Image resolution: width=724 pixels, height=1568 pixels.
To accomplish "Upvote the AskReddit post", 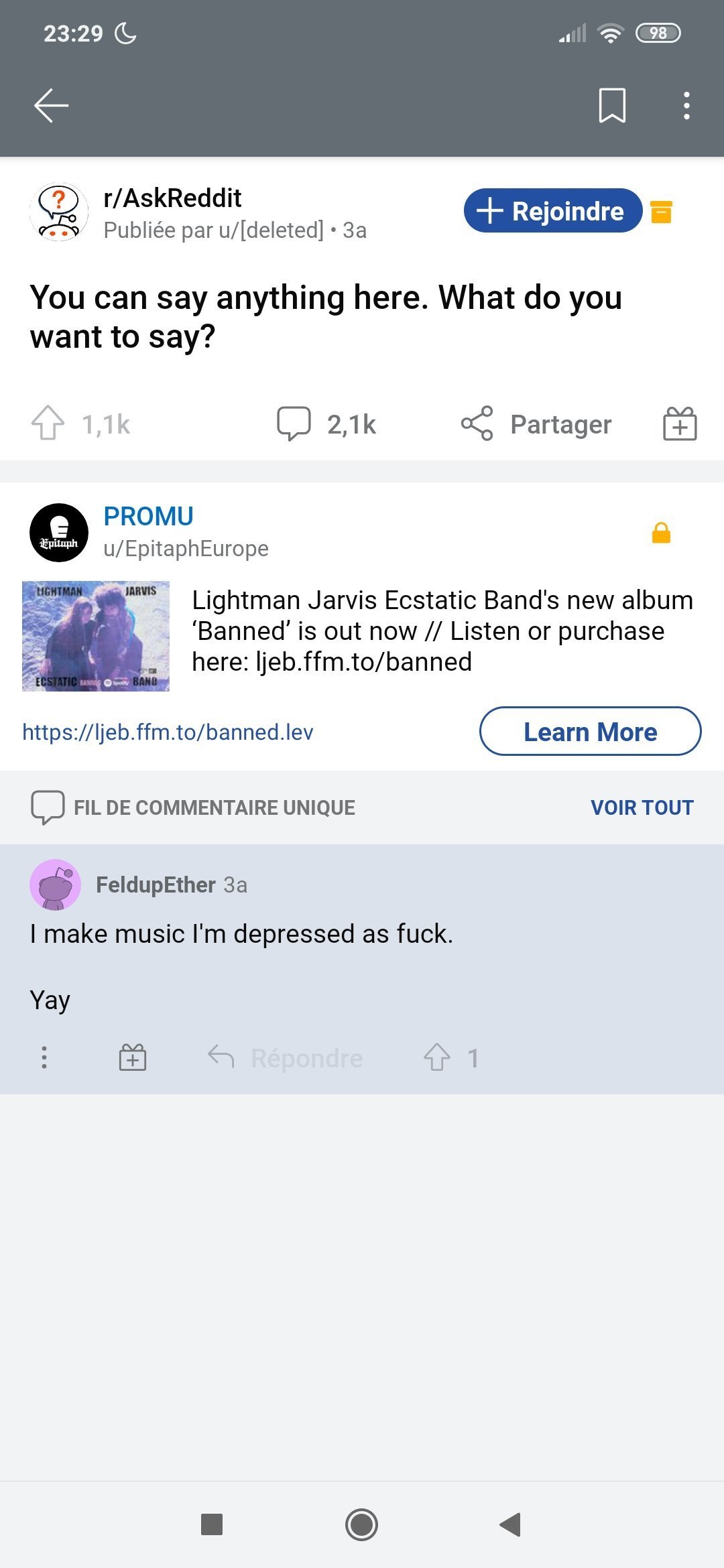I will click(x=48, y=423).
